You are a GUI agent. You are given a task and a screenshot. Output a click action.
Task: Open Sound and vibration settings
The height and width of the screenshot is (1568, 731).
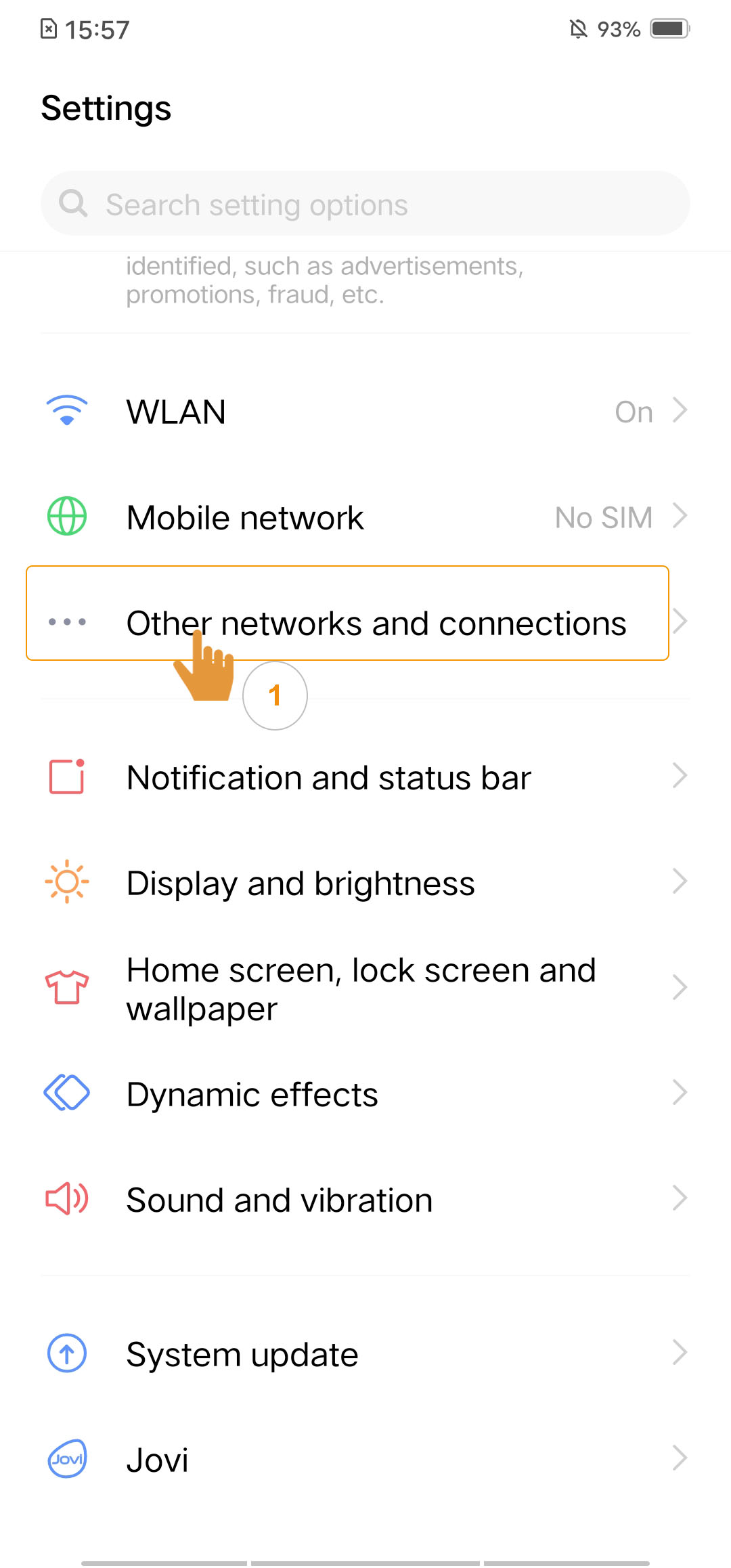point(365,1199)
